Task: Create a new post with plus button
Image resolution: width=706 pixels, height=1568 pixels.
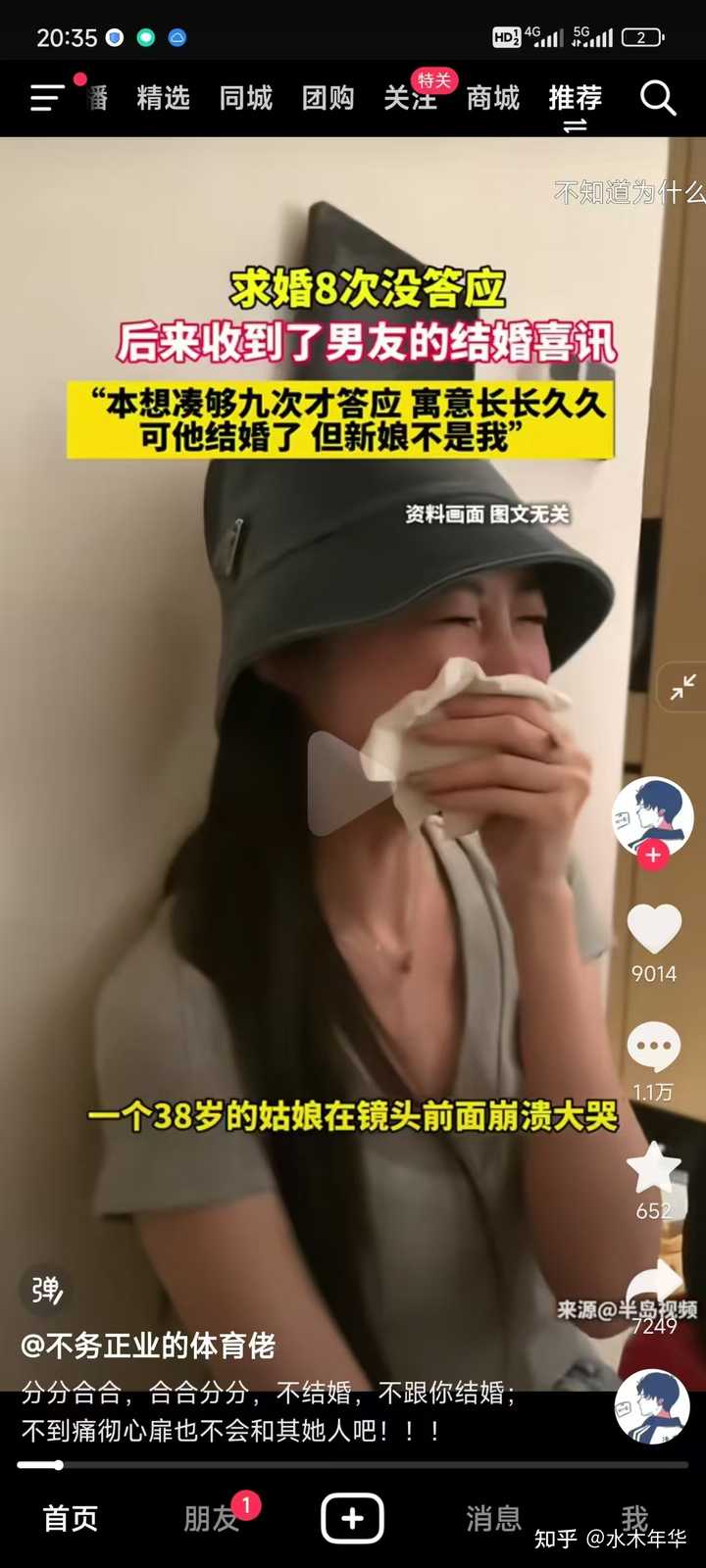Action: 352,1518
